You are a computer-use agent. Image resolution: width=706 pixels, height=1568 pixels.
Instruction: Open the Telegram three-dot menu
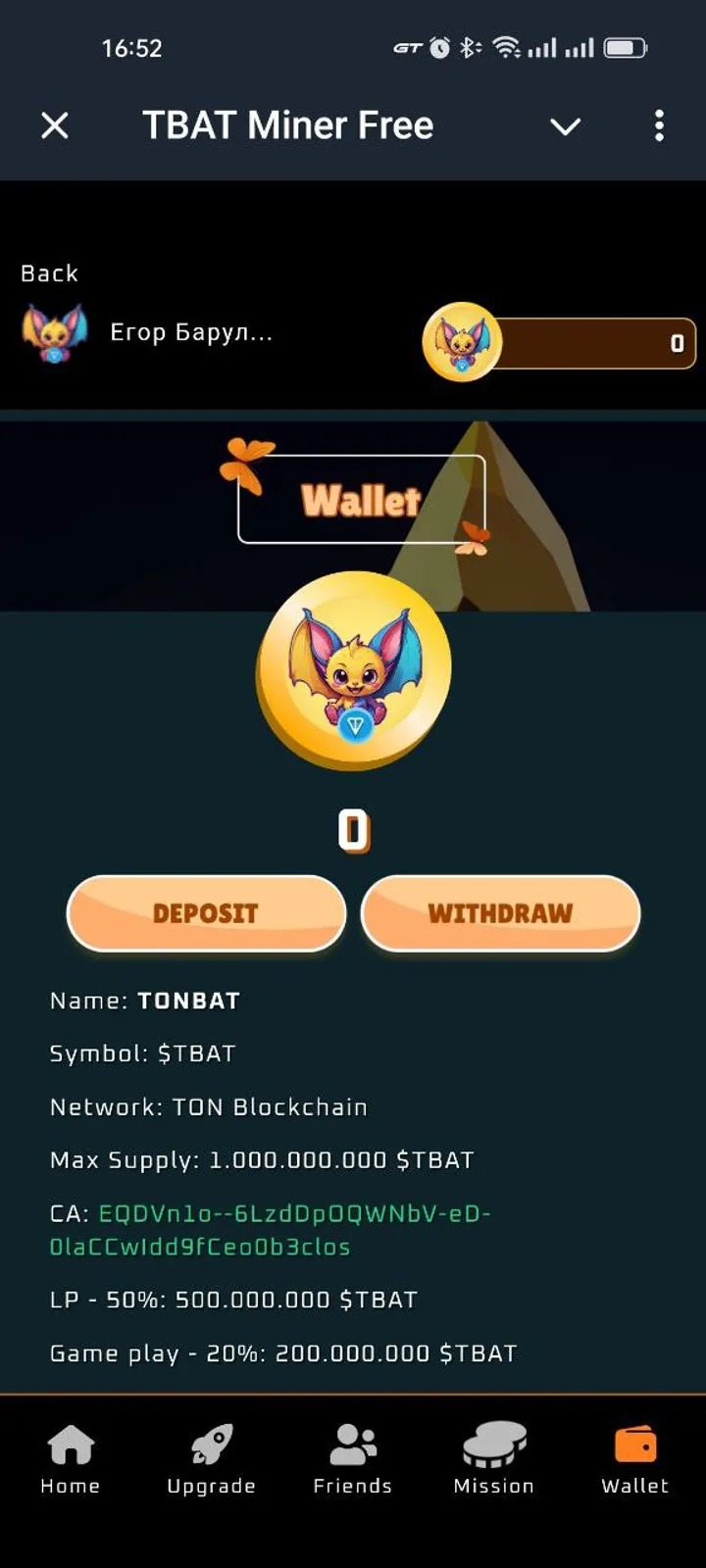(x=659, y=125)
